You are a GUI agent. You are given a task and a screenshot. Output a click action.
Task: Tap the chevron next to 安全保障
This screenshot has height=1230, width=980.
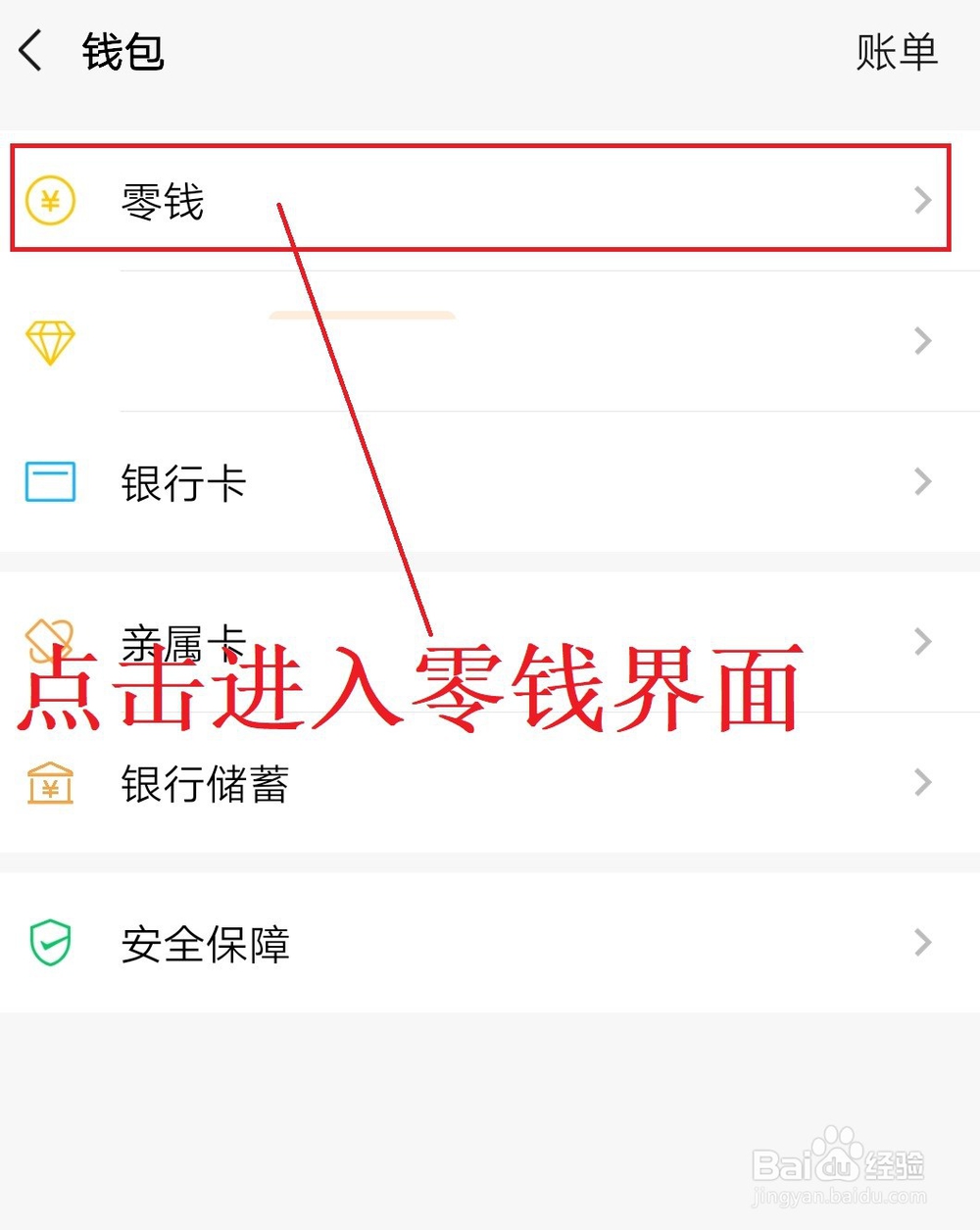tap(921, 943)
